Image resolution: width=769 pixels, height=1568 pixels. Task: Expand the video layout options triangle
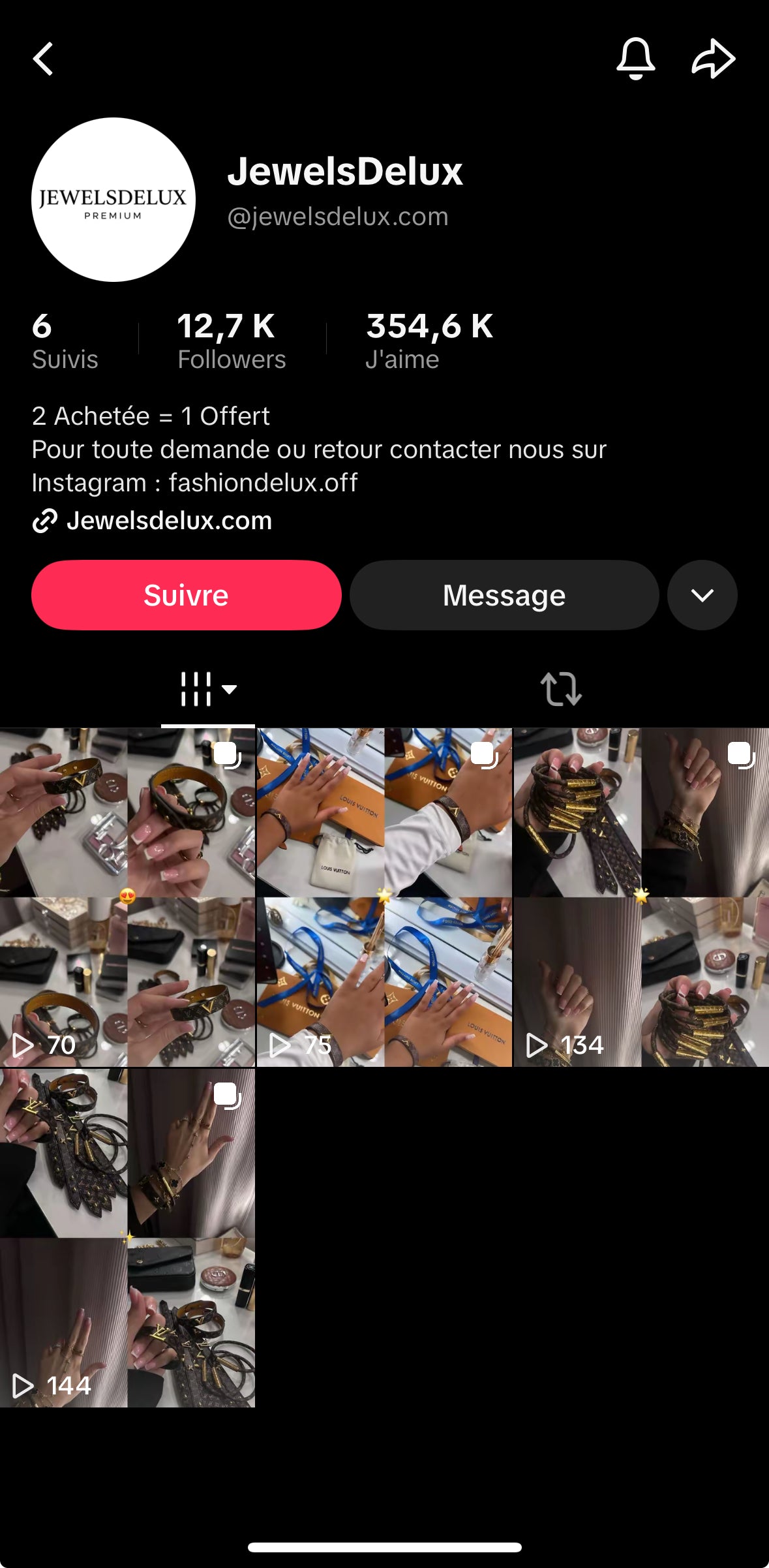pyautogui.click(x=230, y=690)
